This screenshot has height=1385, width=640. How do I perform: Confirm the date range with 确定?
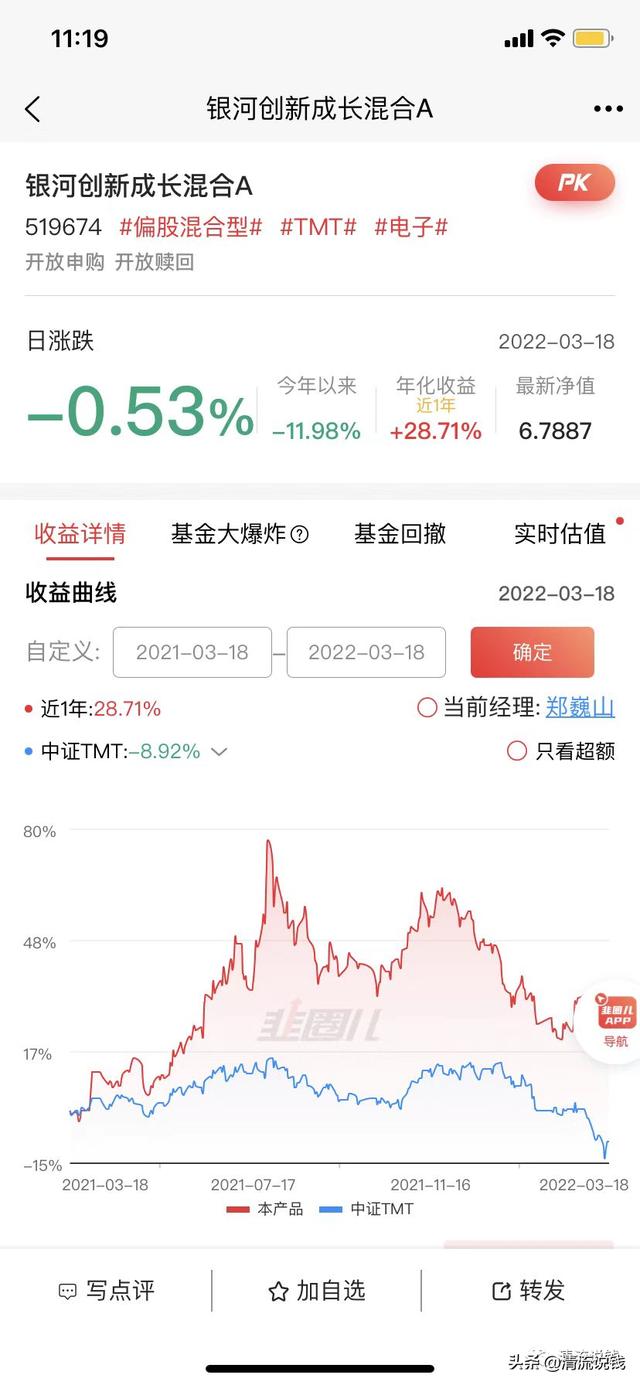(532, 653)
